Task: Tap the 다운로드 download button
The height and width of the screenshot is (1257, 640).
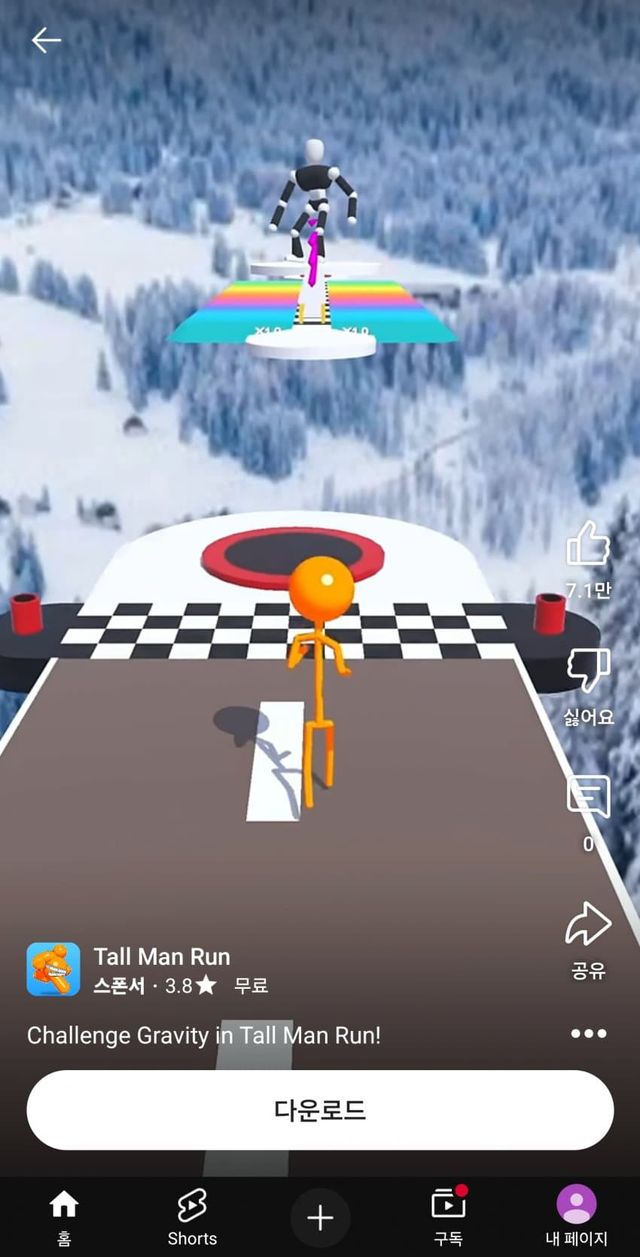Action: (x=320, y=1110)
